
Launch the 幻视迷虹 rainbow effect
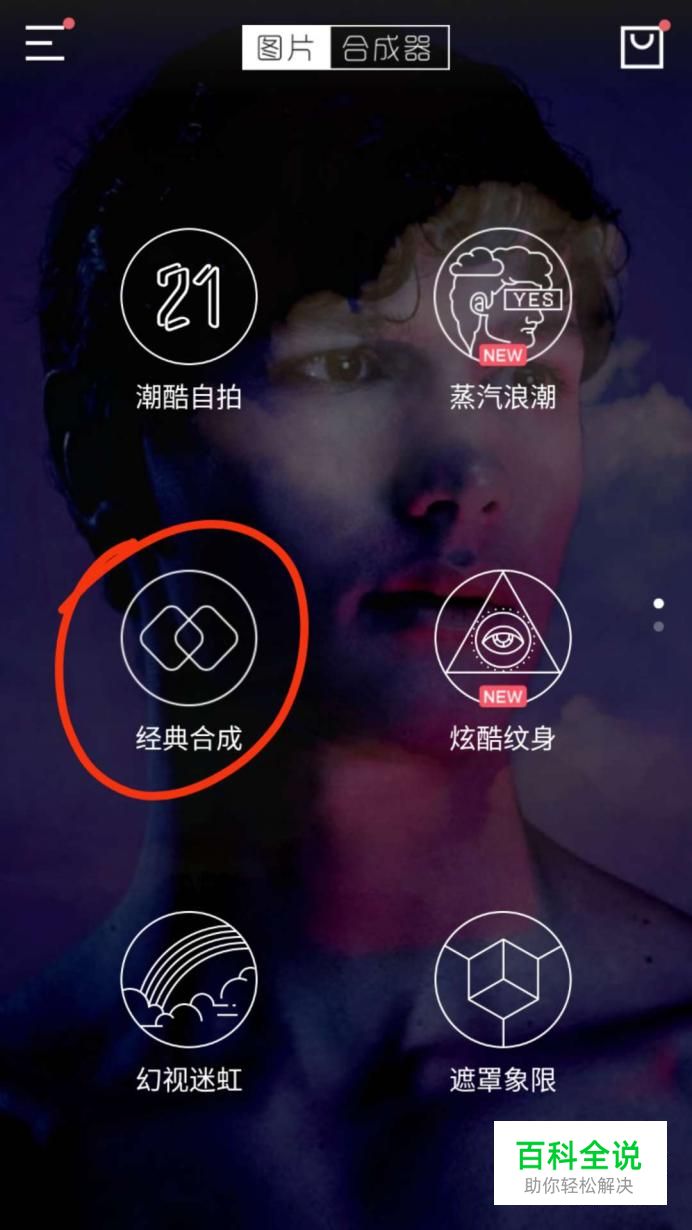(x=189, y=978)
